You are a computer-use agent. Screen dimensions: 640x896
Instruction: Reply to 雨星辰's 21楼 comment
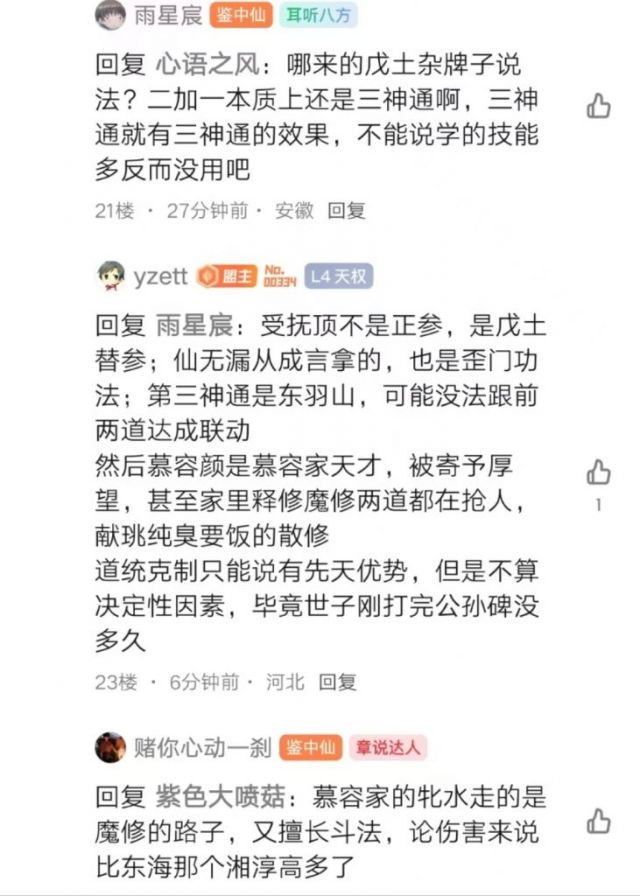pos(347,211)
